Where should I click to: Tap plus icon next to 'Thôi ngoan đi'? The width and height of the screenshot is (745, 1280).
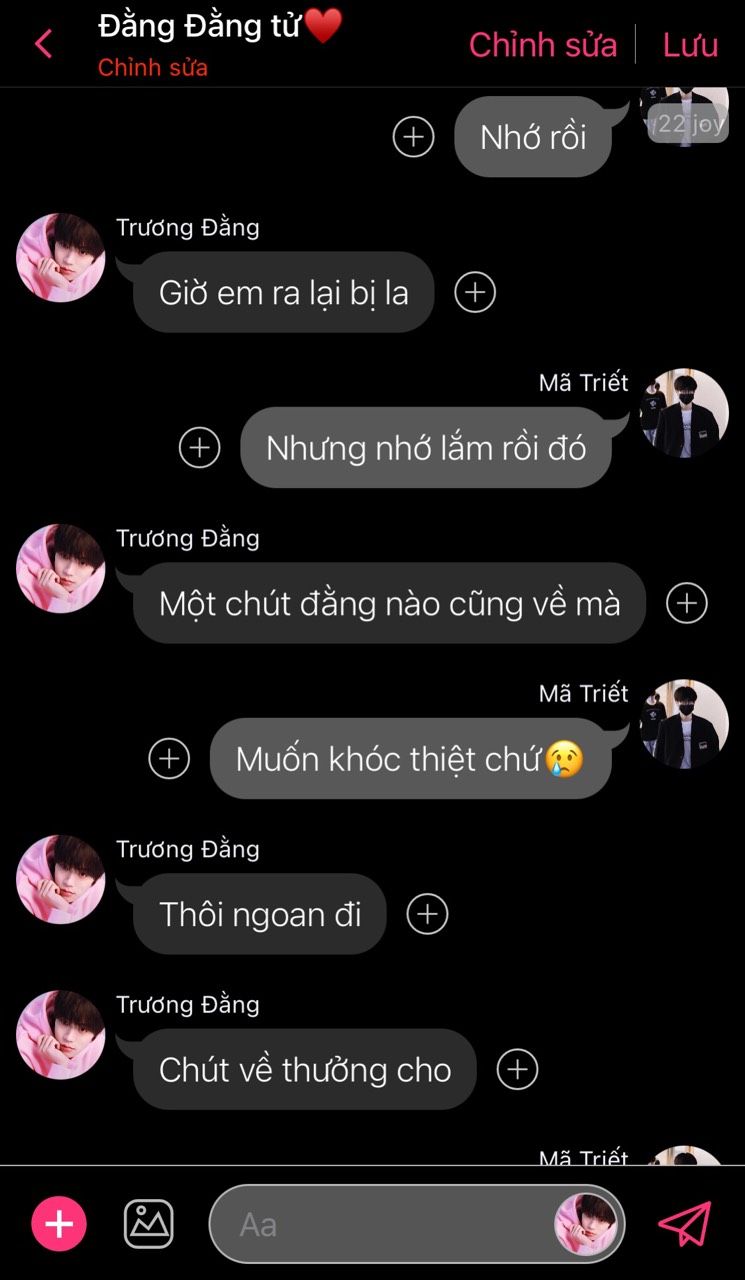tap(427, 914)
